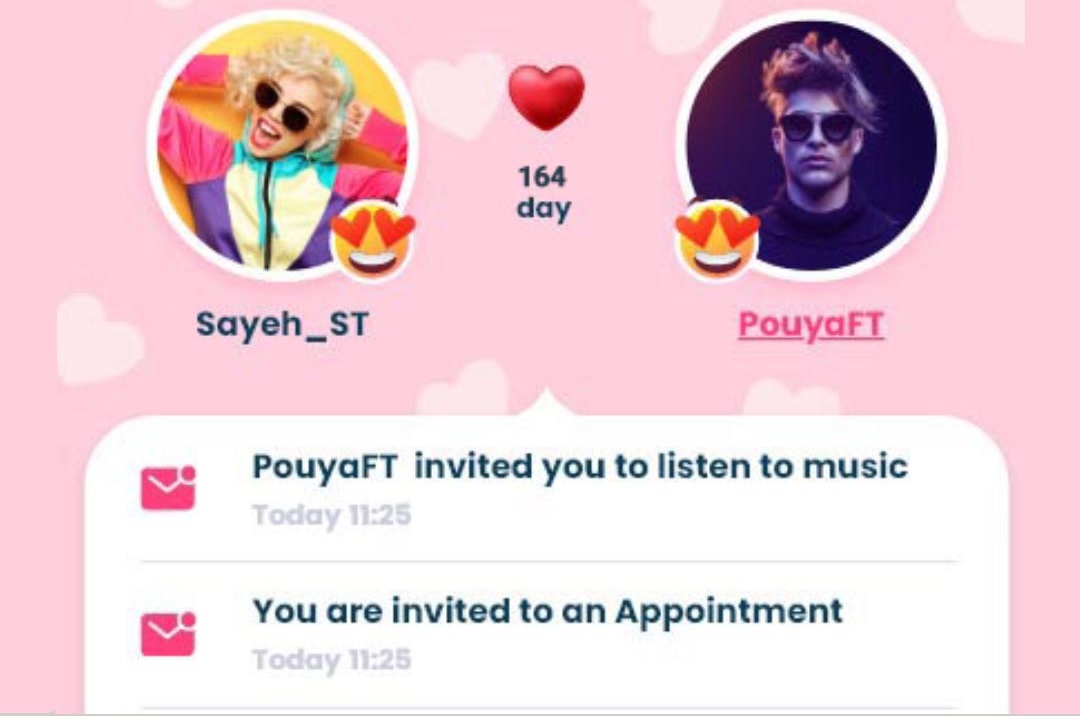
Task: Open PouyaFT's invitation to listen to music
Action: pyautogui.click(x=579, y=467)
